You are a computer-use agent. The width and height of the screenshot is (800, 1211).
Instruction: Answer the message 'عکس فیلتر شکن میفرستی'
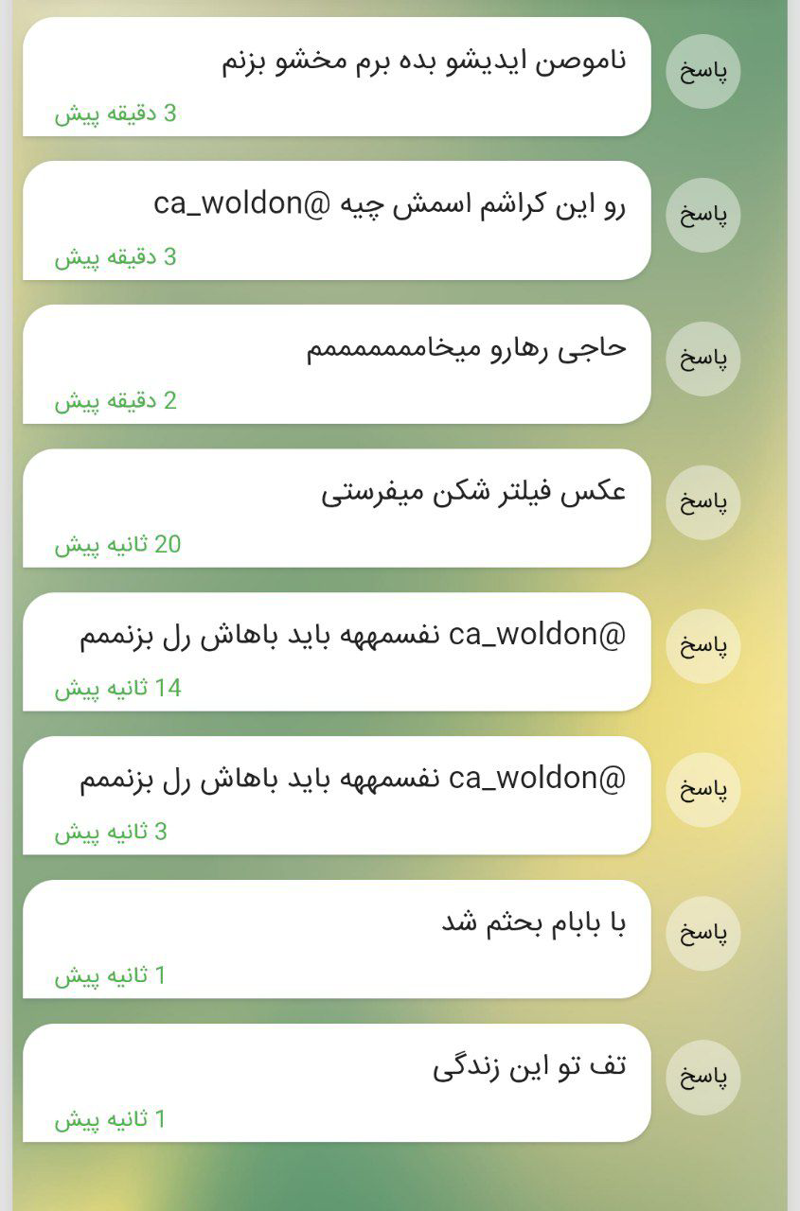(x=703, y=503)
